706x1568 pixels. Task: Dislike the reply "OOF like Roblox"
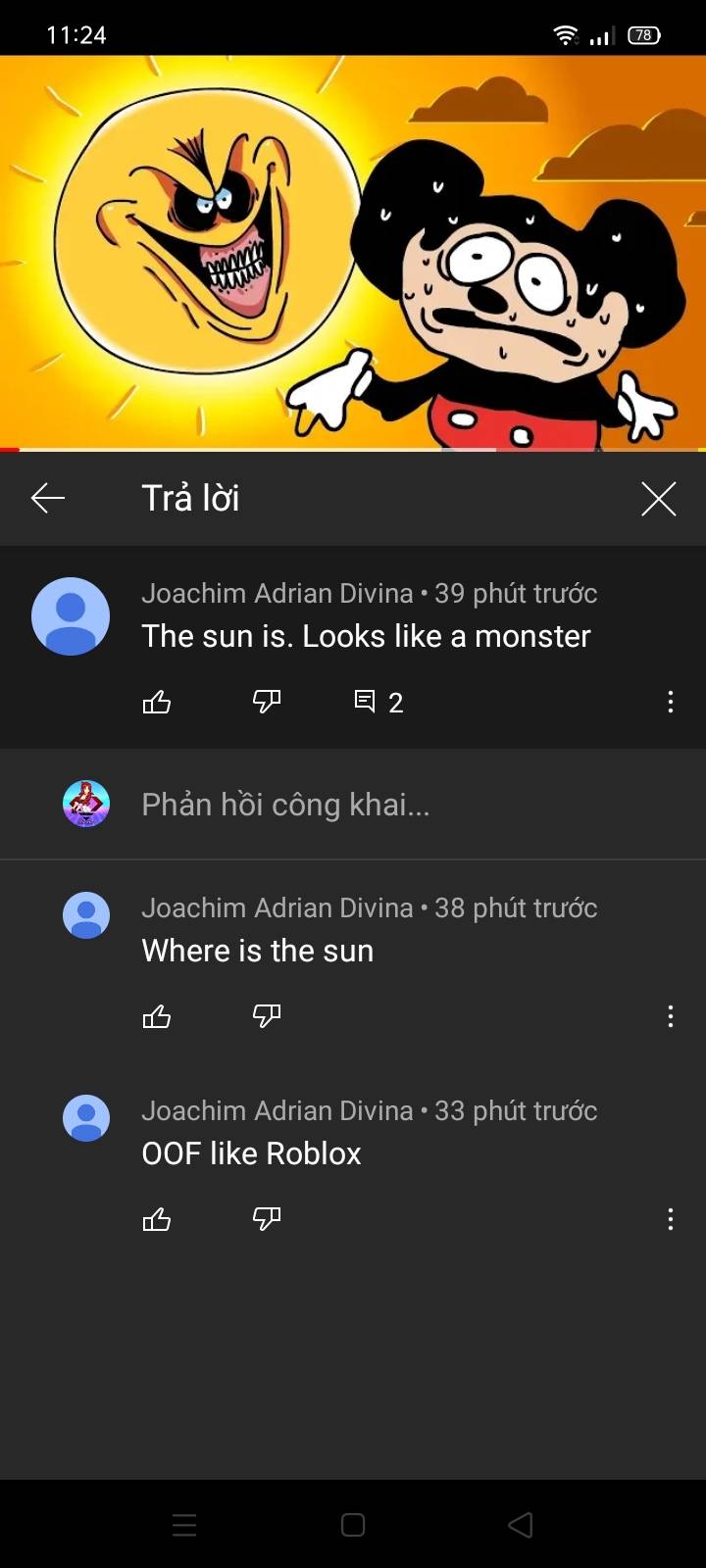coord(267,1219)
